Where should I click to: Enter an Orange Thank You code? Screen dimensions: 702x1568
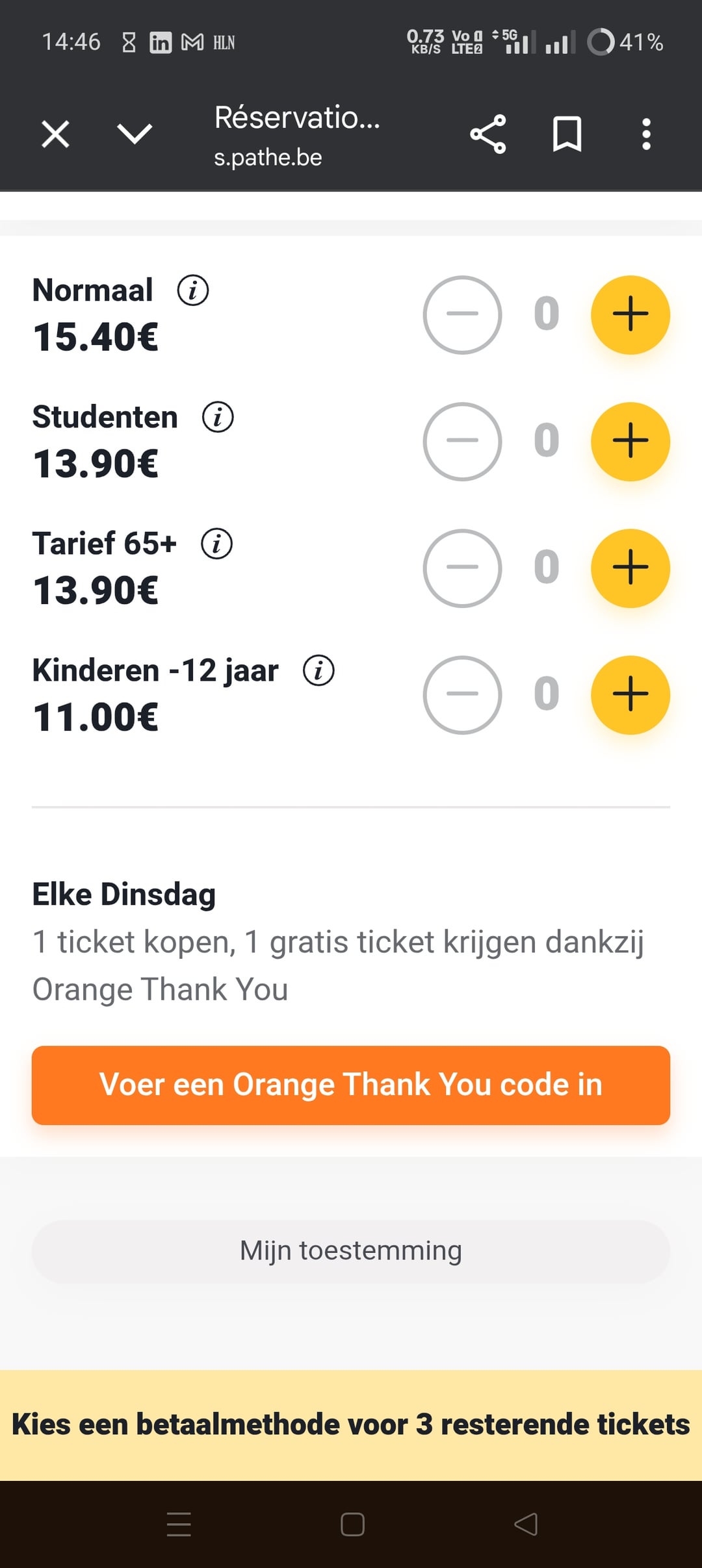pyautogui.click(x=351, y=1085)
